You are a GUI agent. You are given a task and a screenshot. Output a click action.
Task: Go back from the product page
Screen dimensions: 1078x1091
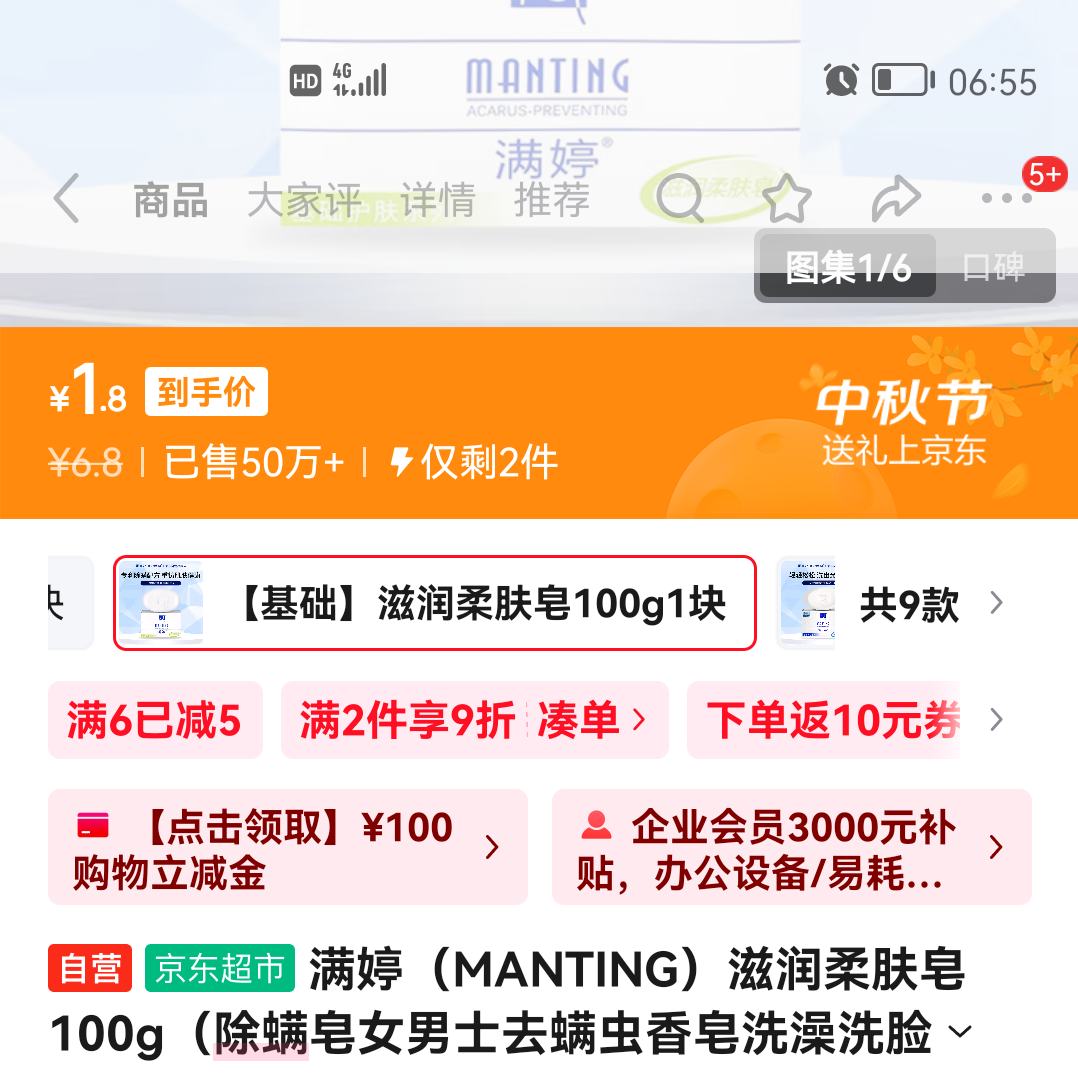[x=66, y=199]
